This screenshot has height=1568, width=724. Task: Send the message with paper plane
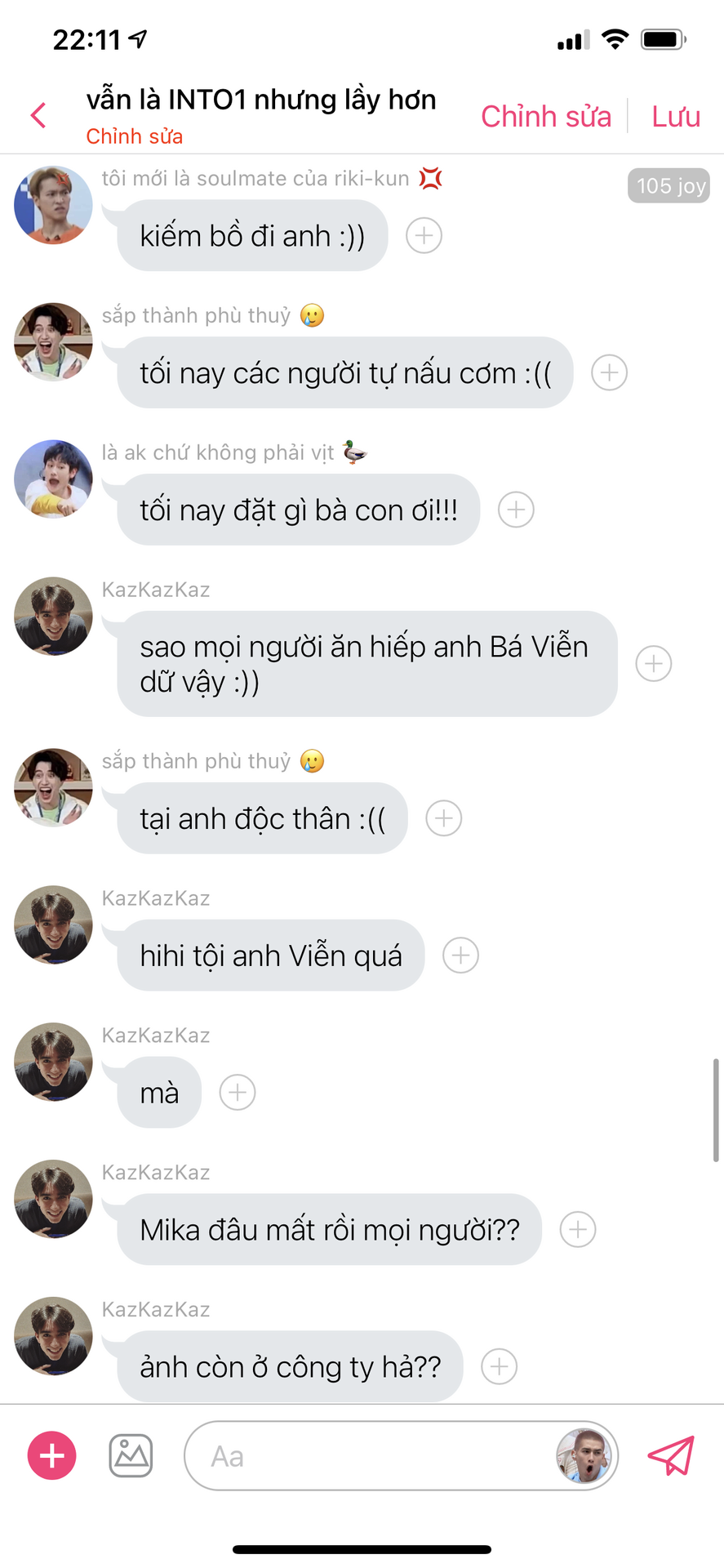click(671, 1456)
